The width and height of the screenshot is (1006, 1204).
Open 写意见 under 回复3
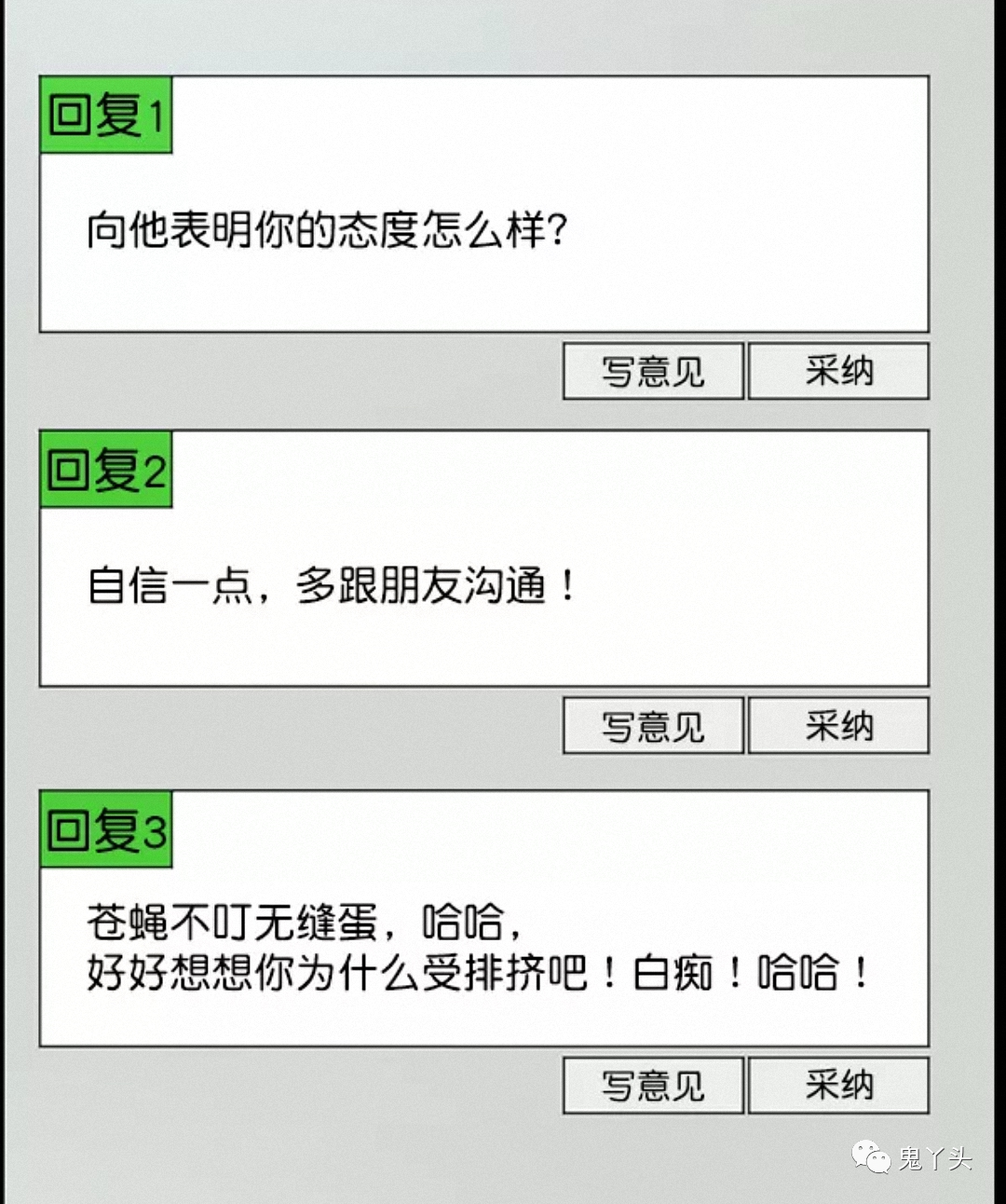[653, 1085]
